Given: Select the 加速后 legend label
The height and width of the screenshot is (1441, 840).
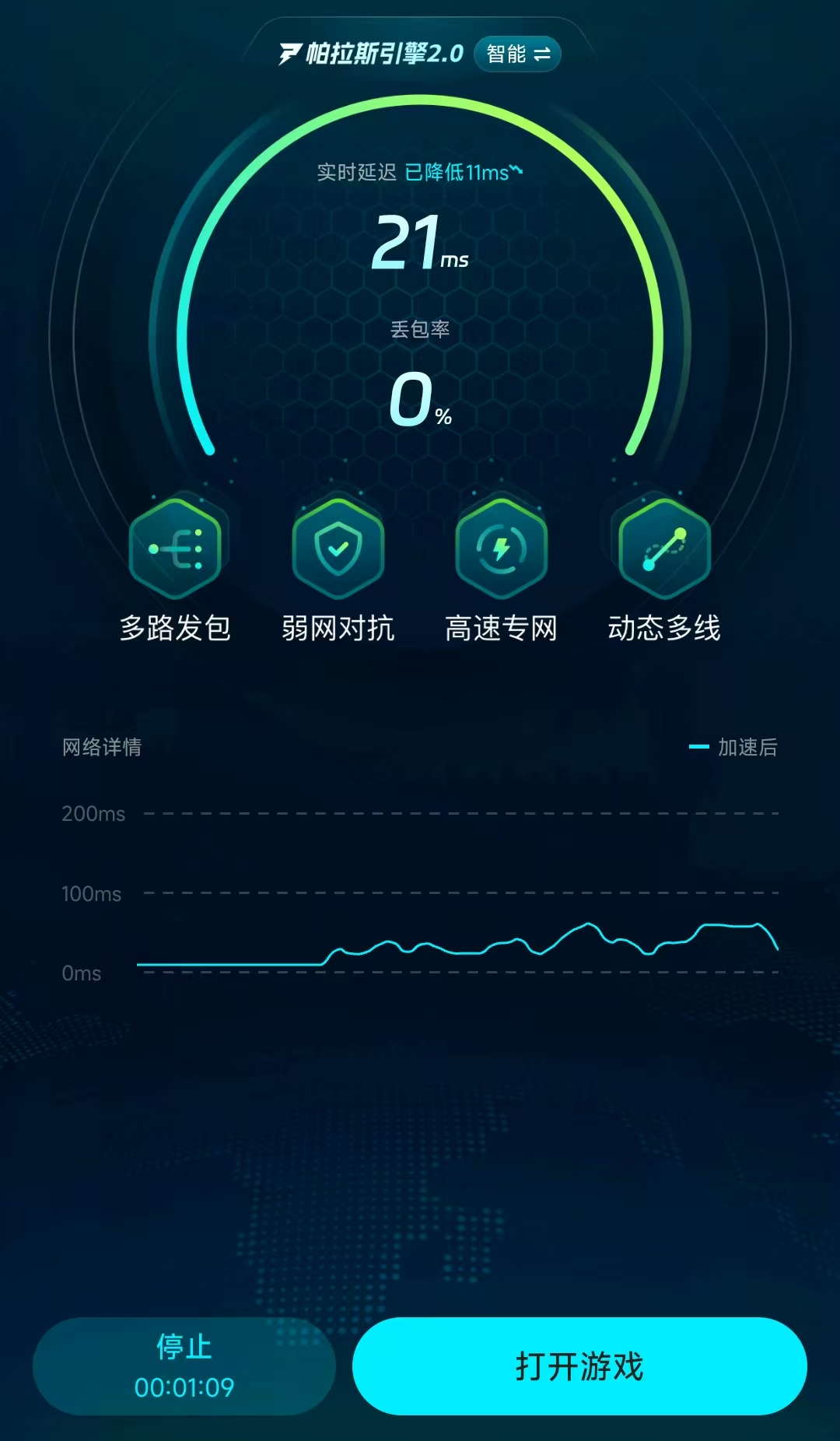Looking at the screenshot, I should 748,745.
